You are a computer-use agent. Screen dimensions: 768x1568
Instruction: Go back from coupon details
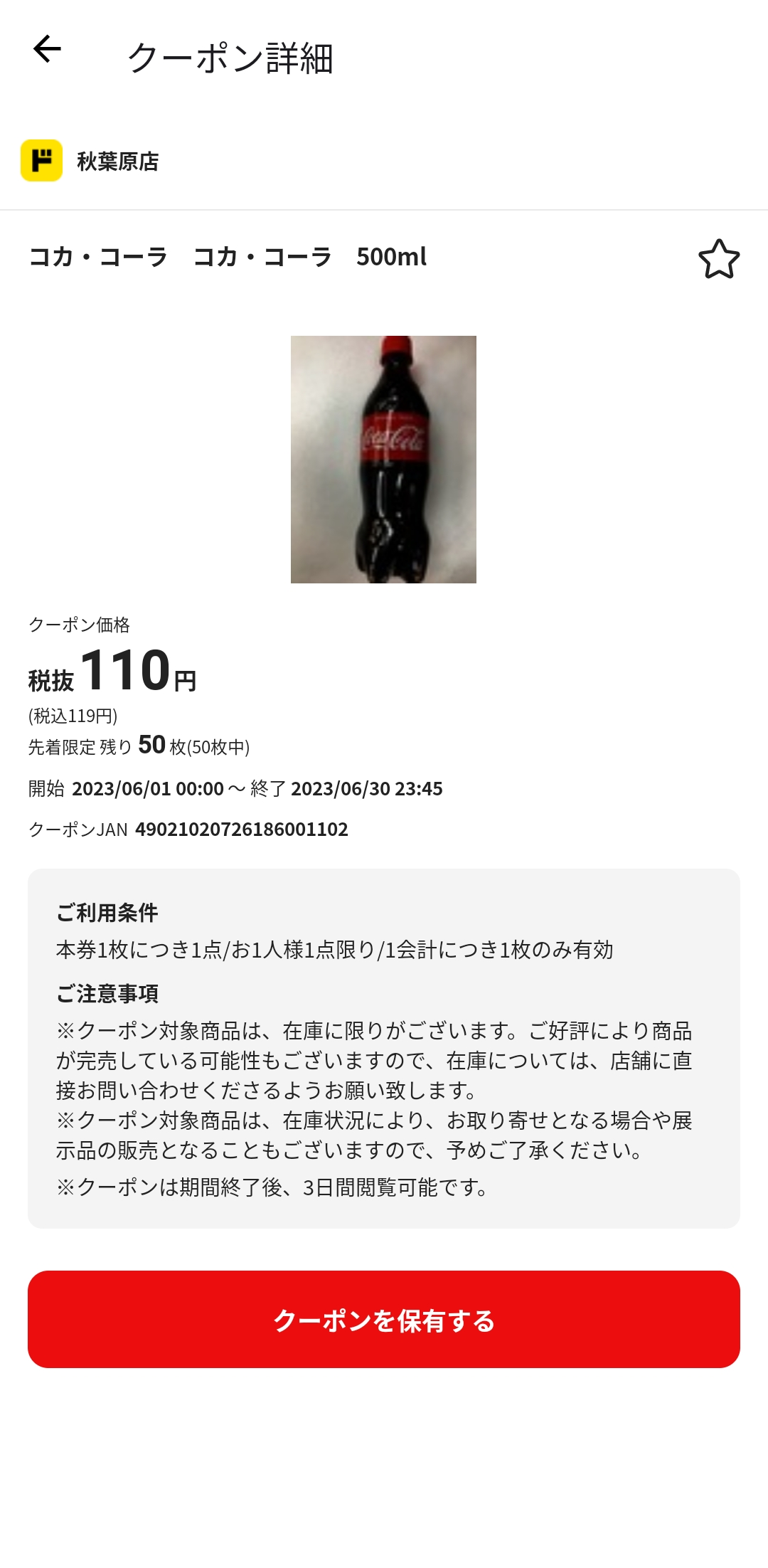[x=47, y=49]
